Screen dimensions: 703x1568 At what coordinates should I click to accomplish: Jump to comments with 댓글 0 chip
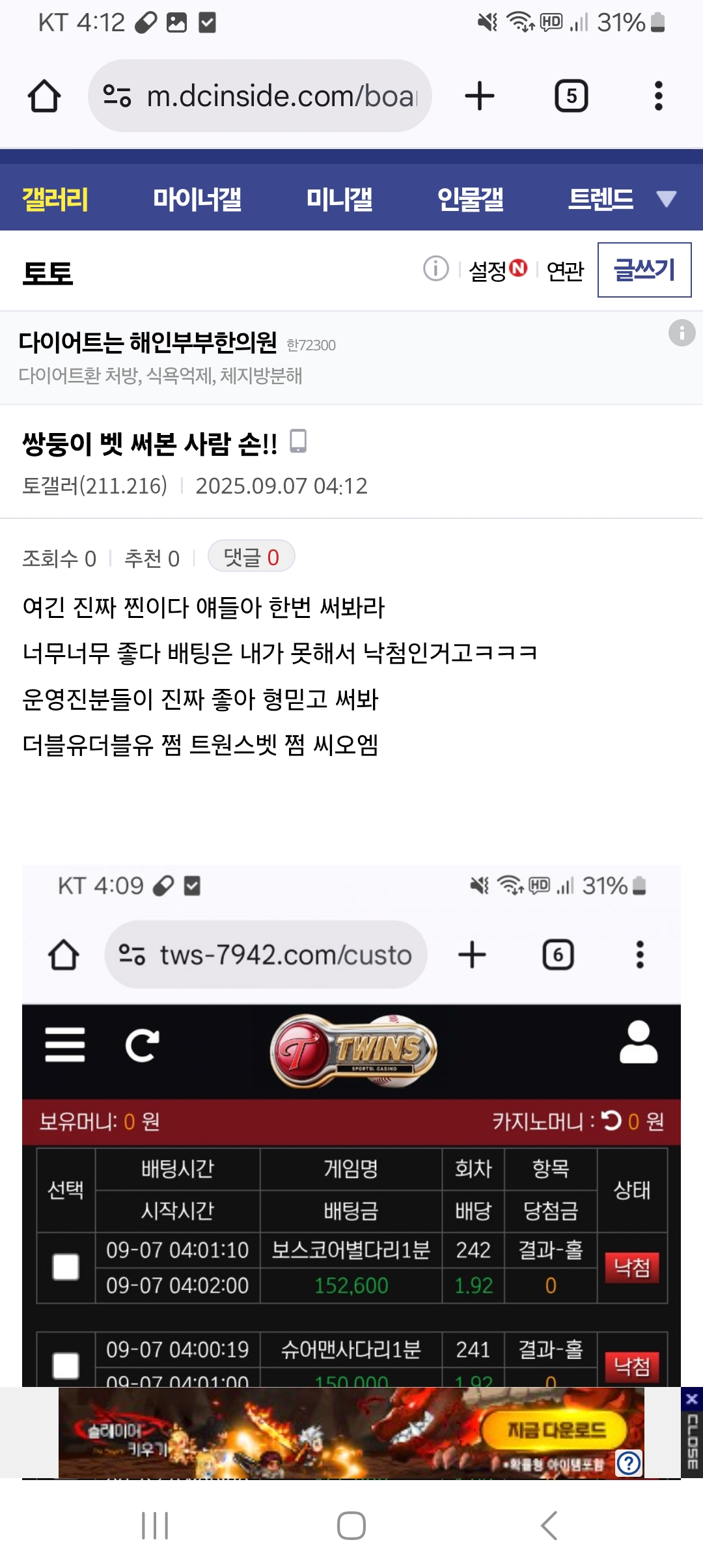(251, 557)
